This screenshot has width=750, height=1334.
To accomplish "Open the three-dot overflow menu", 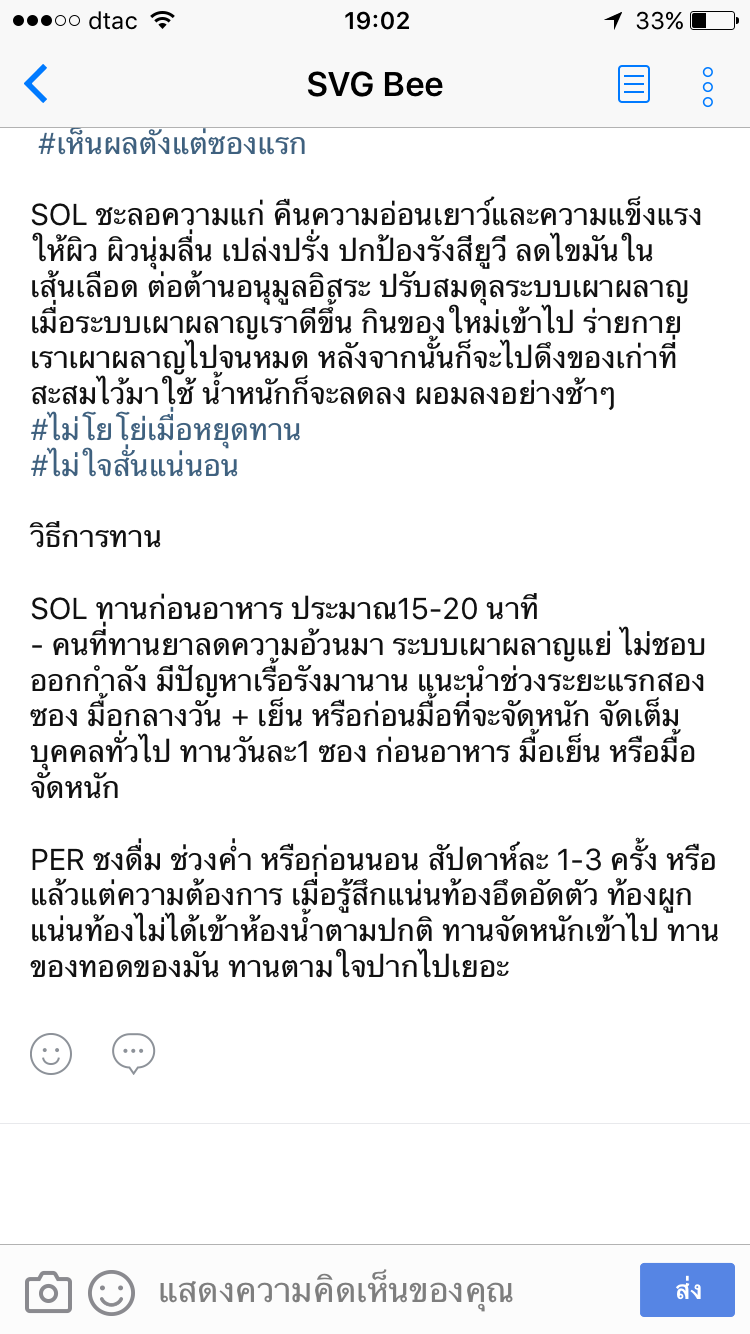I will pyautogui.click(x=707, y=86).
